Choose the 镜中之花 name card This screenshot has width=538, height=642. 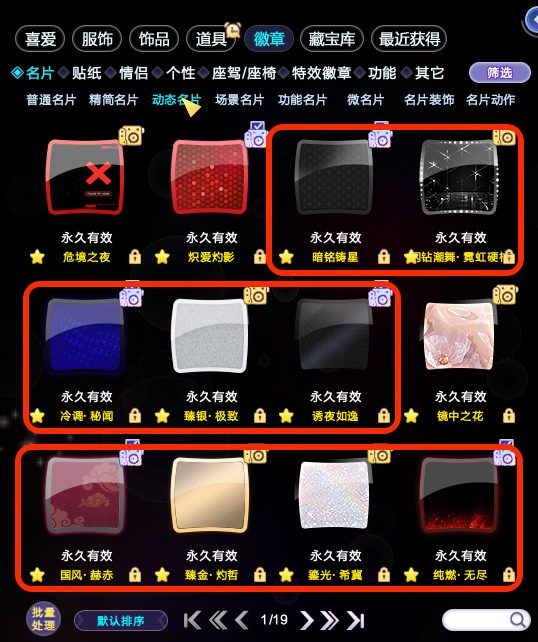pyautogui.click(x=459, y=336)
